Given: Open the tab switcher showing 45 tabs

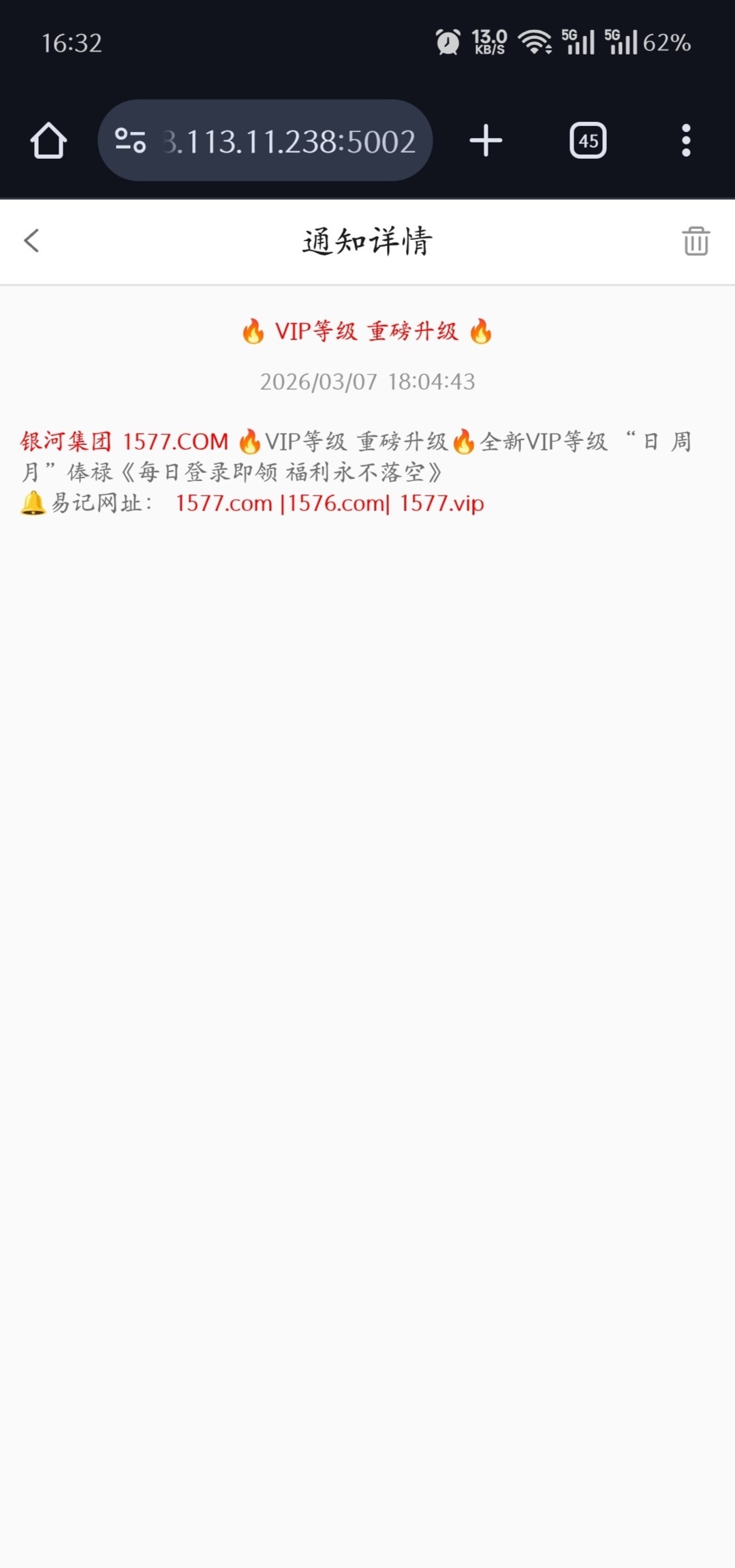Looking at the screenshot, I should click(x=588, y=141).
